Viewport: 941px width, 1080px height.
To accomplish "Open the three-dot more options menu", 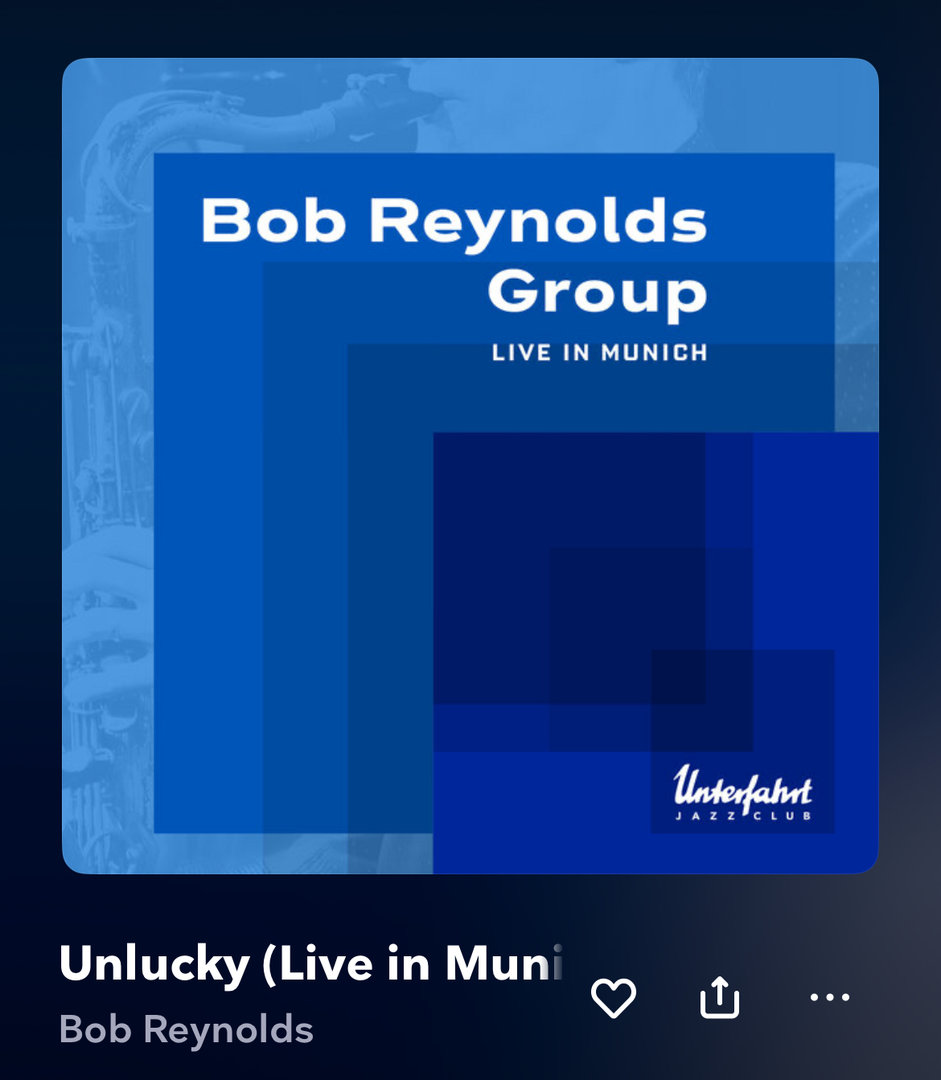I will pos(829,997).
